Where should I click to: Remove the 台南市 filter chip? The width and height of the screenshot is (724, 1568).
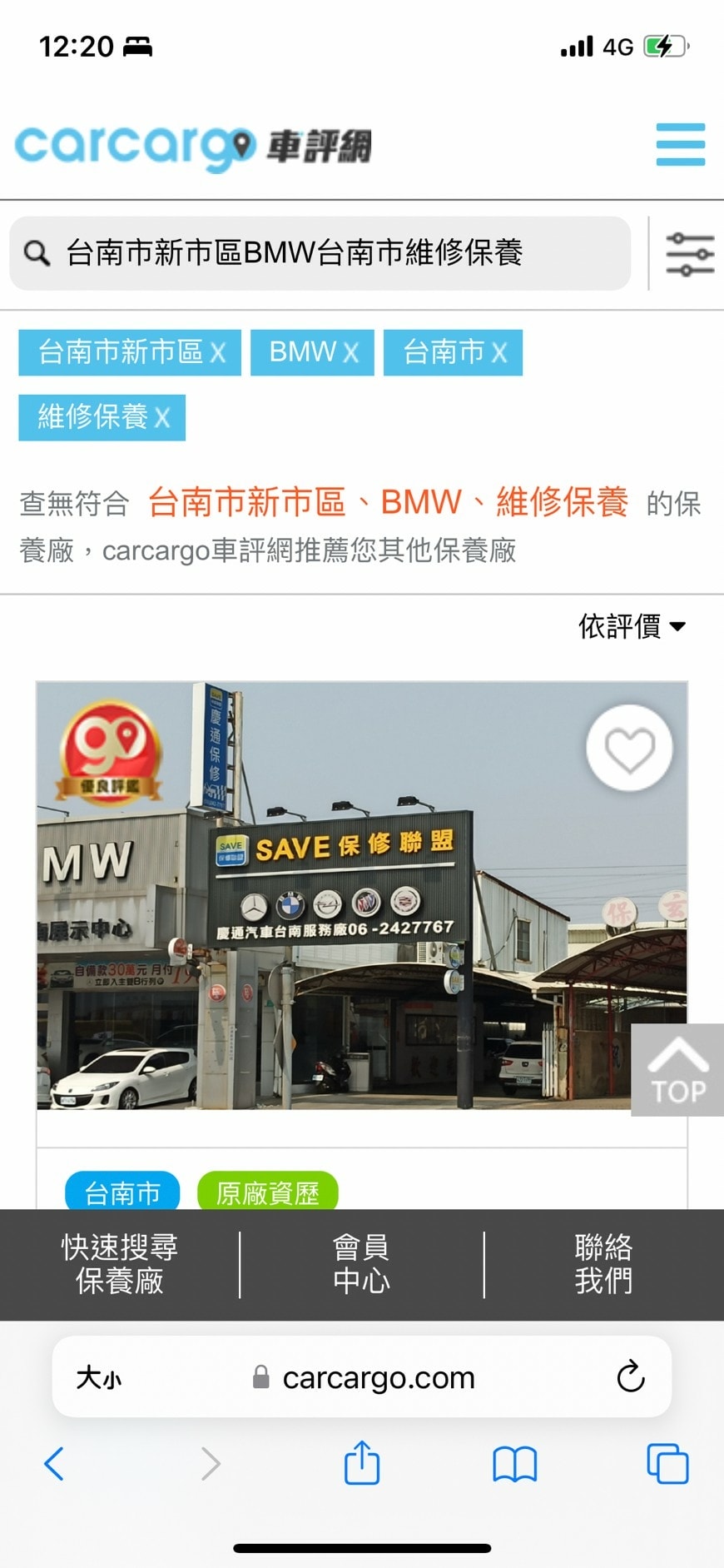499,353
